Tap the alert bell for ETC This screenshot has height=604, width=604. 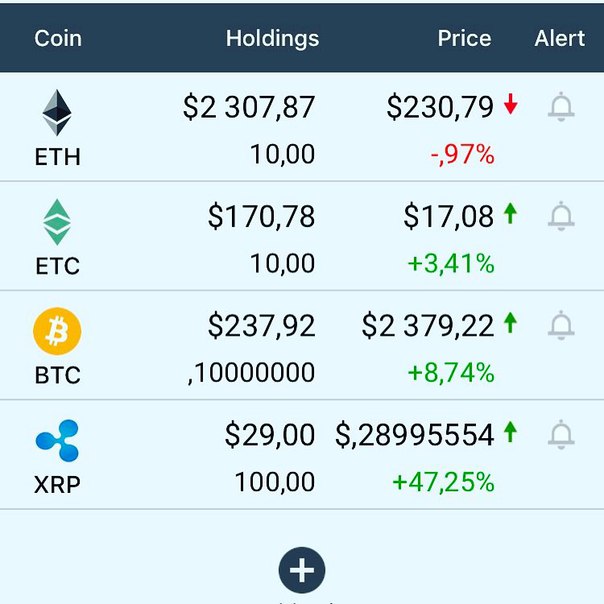click(562, 215)
